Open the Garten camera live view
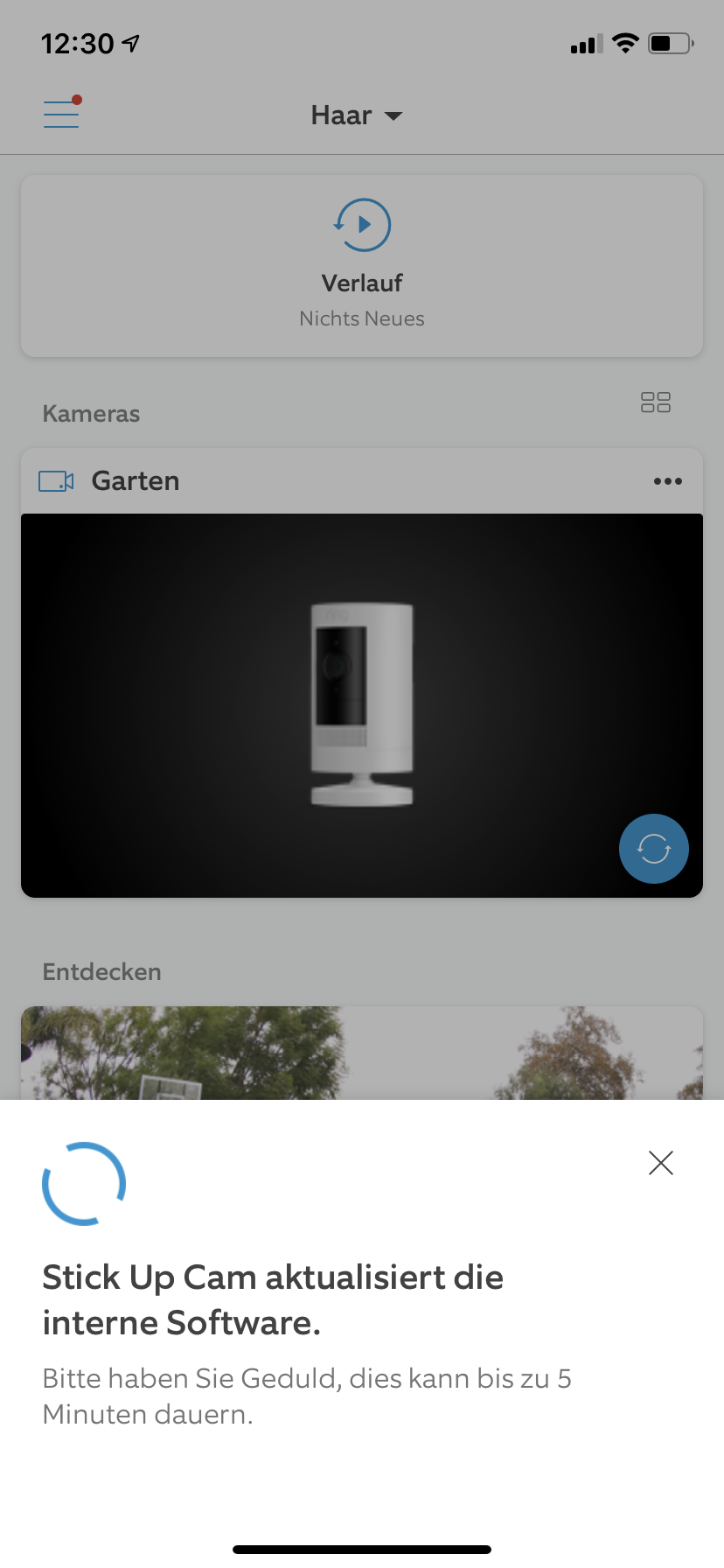 point(362,704)
